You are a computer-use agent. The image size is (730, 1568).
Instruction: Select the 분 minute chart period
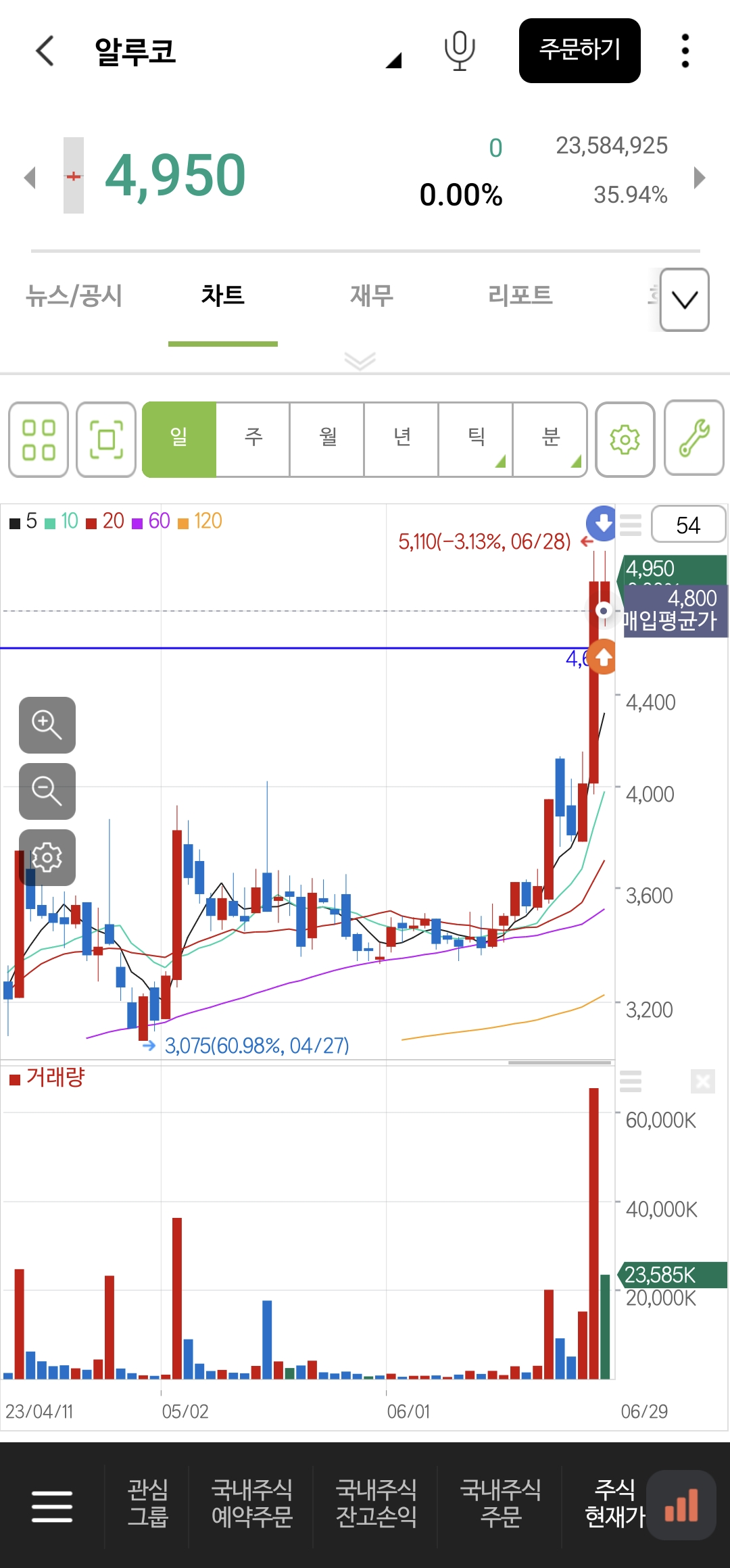[x=550, y=439]
